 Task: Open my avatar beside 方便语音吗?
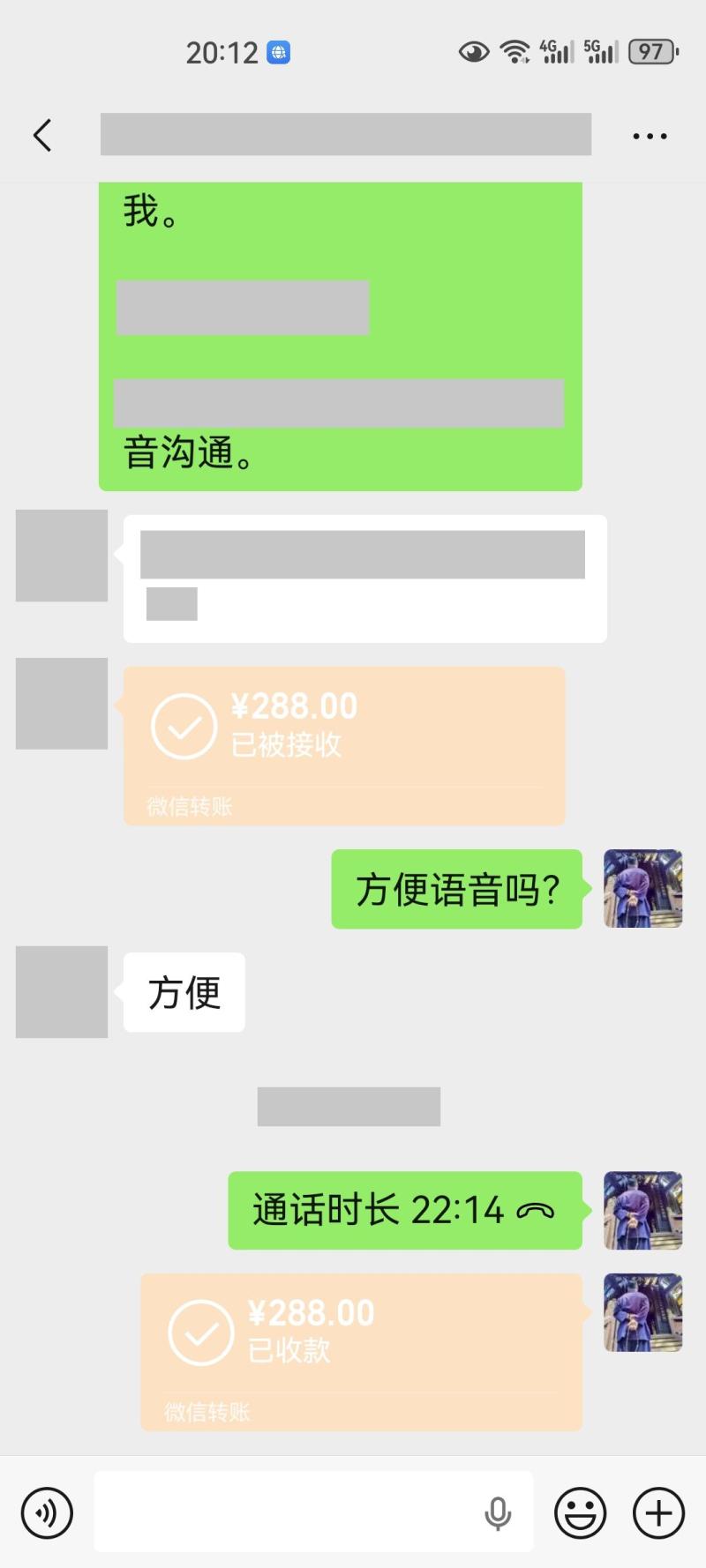(x=642, y=888)
